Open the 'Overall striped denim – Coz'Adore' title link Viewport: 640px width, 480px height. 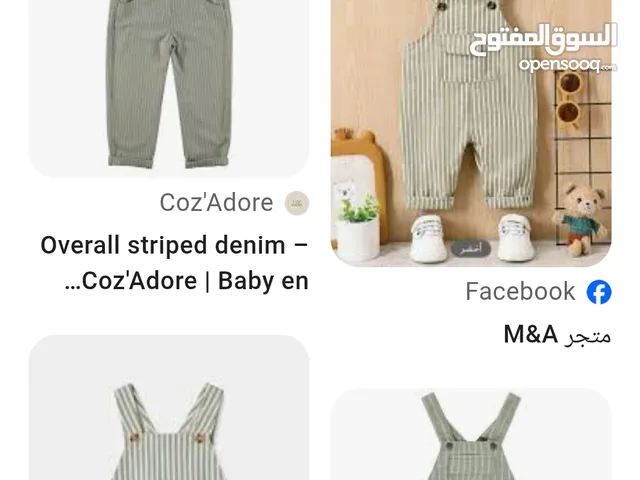[175, 263]
